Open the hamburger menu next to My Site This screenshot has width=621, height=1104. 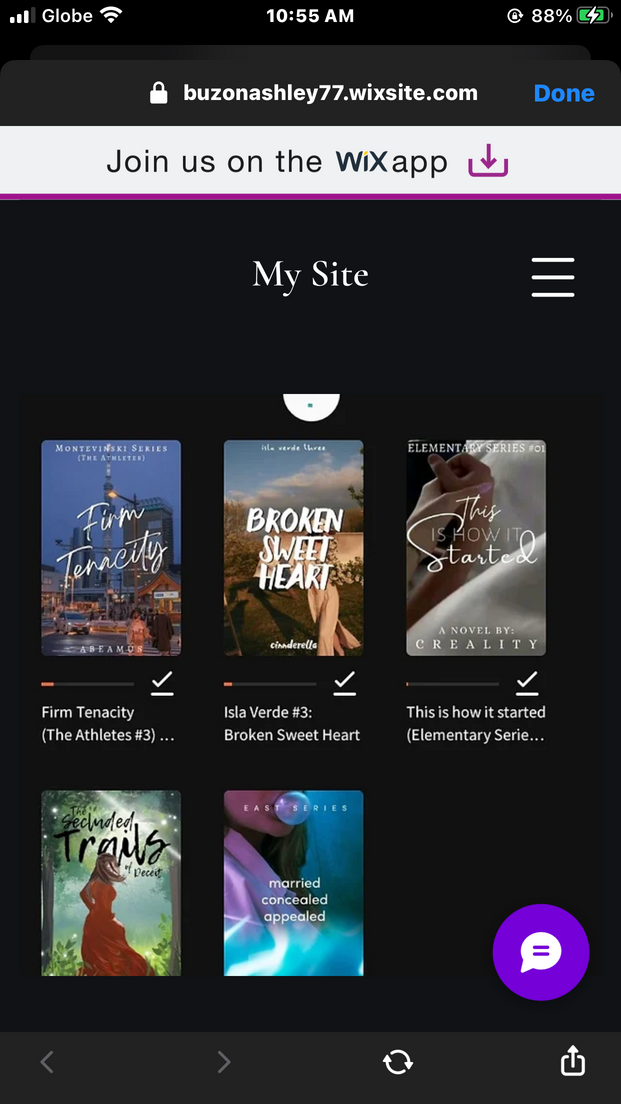click(552, 277)
